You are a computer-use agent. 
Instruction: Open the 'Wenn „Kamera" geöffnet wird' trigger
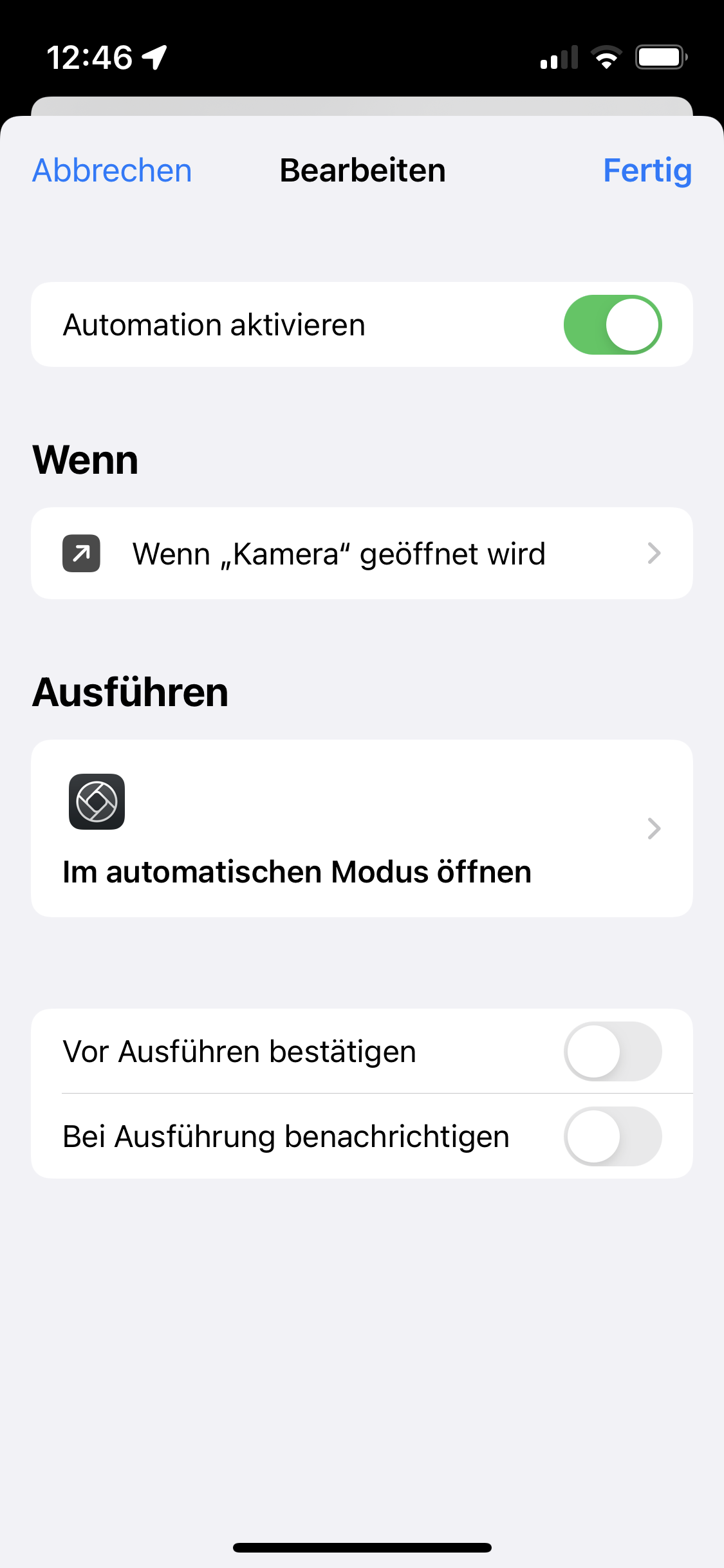(x=362, y=554)
